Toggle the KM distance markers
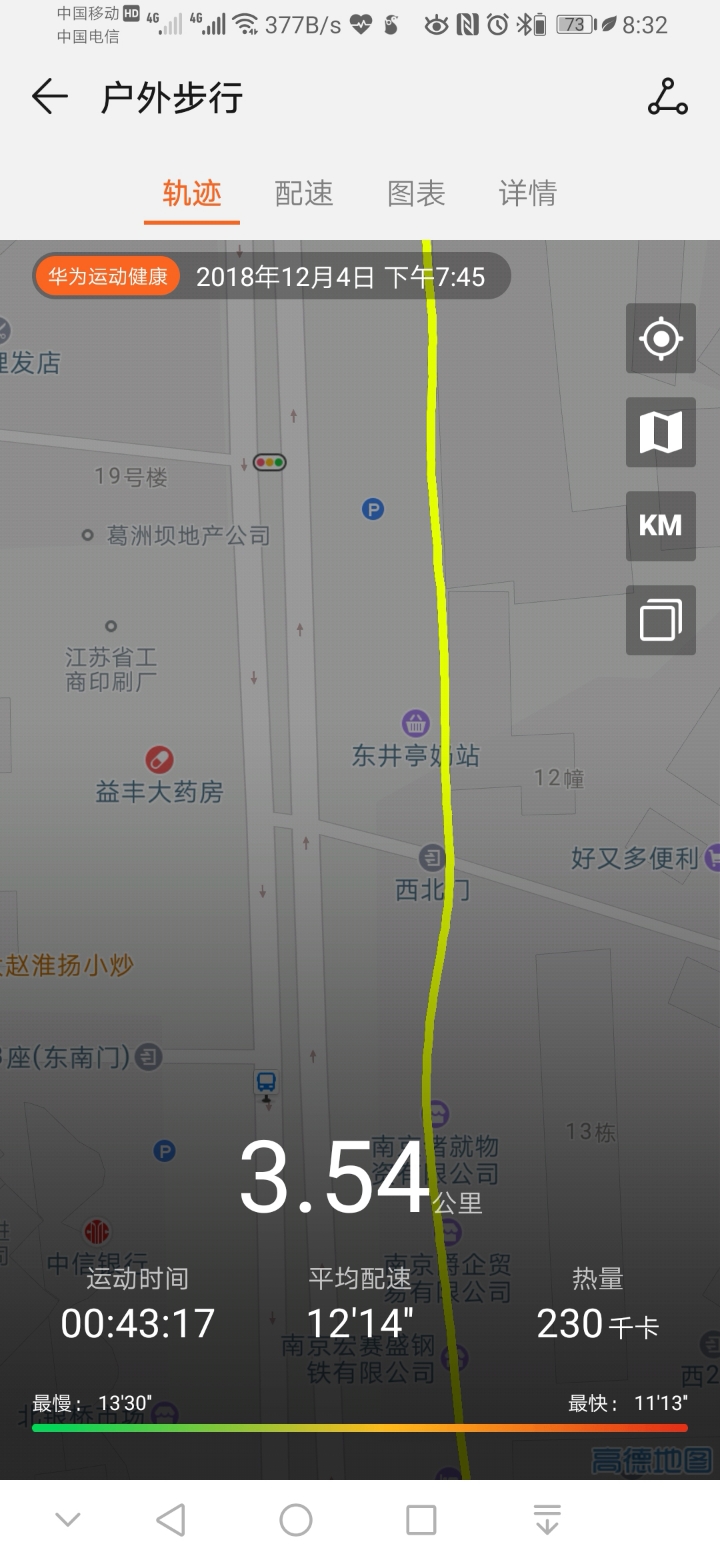 coord(660,526)
